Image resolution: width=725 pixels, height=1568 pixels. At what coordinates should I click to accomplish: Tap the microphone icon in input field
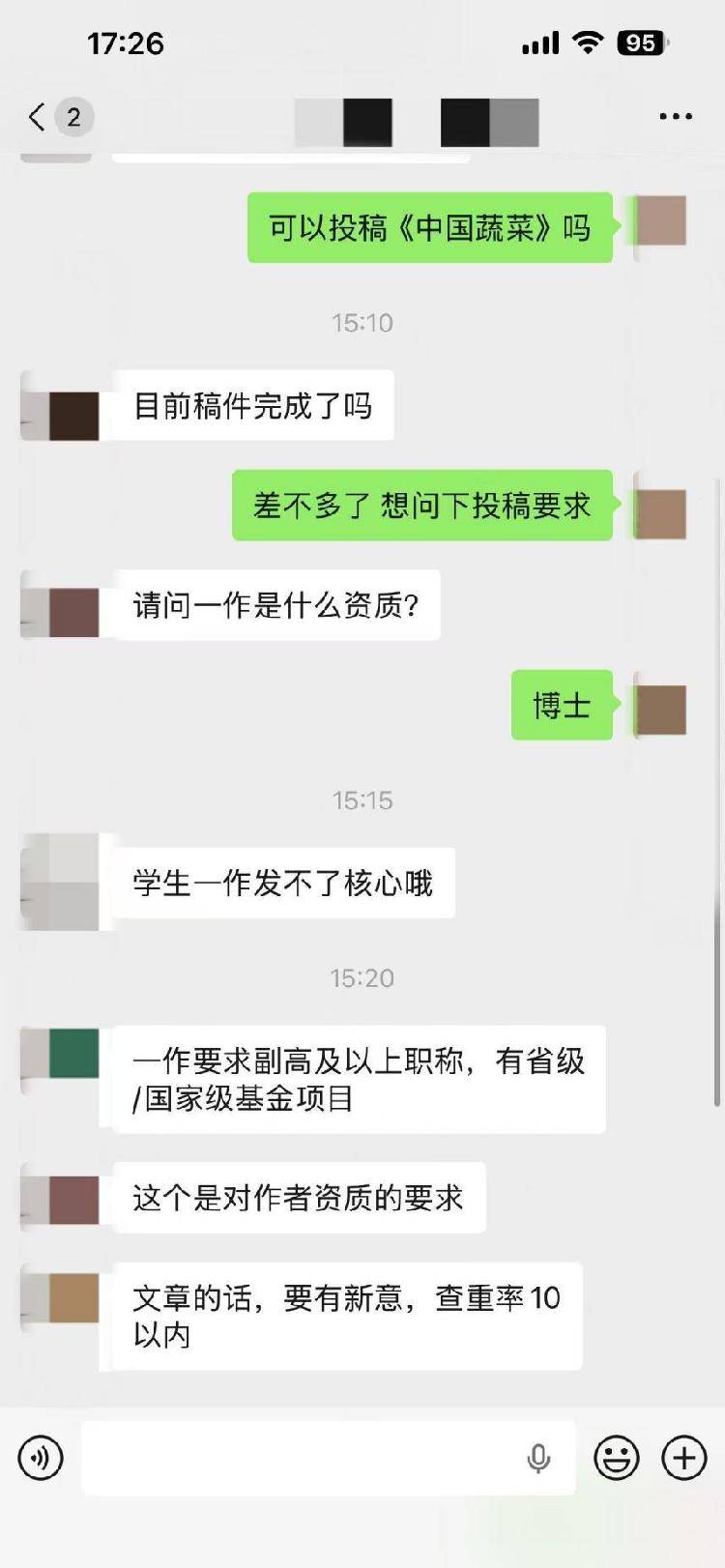point(538,1458)
